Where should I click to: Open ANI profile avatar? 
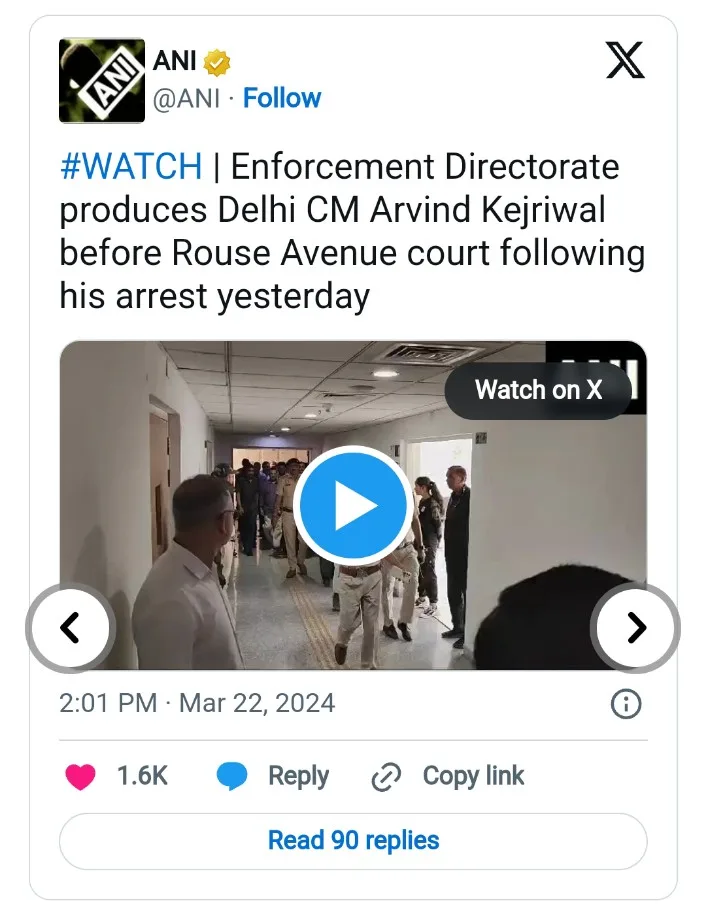[x=102, y=80]
